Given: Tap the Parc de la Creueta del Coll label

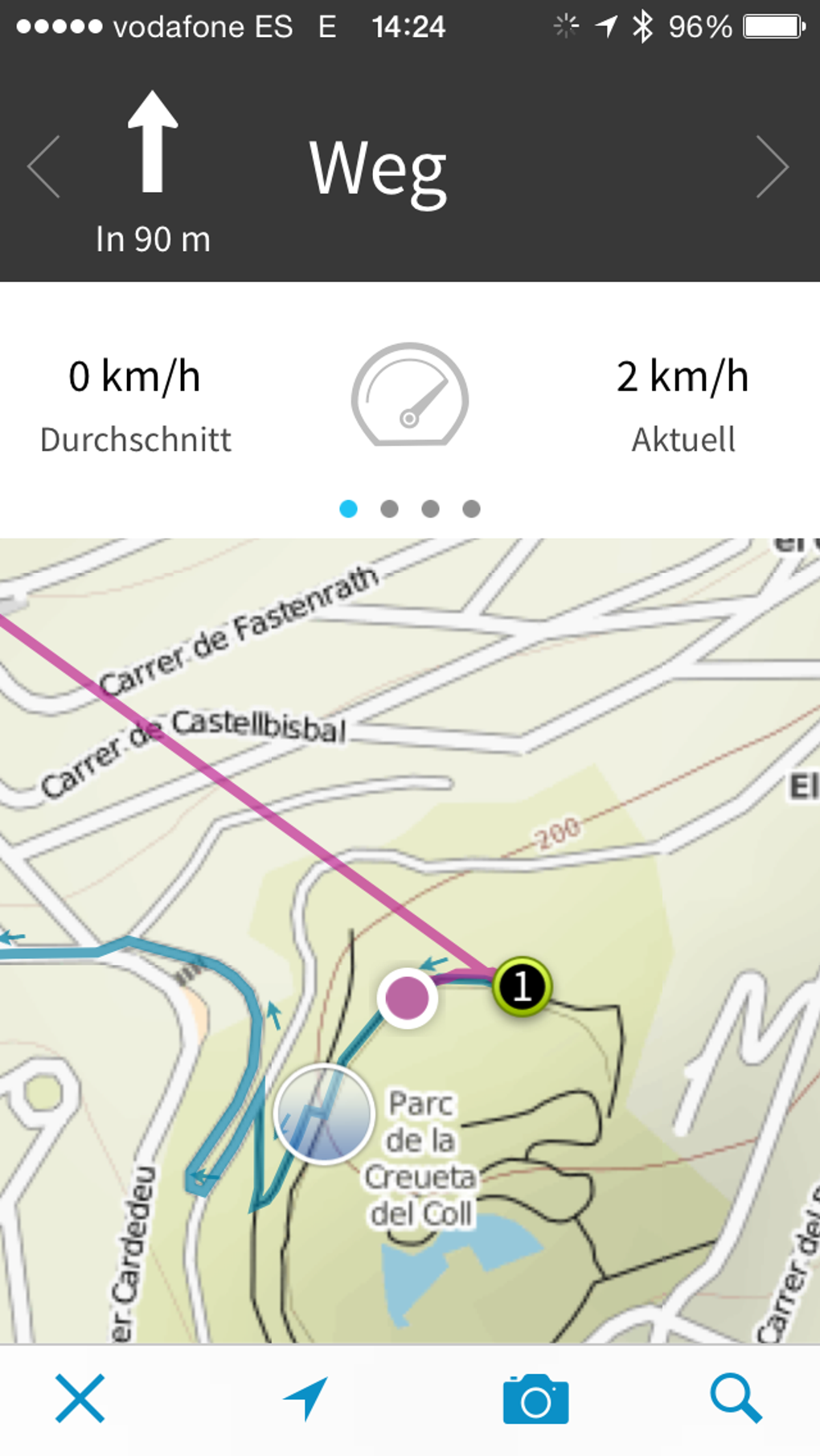Looking at the screenshot, I should pos(422,1159).
